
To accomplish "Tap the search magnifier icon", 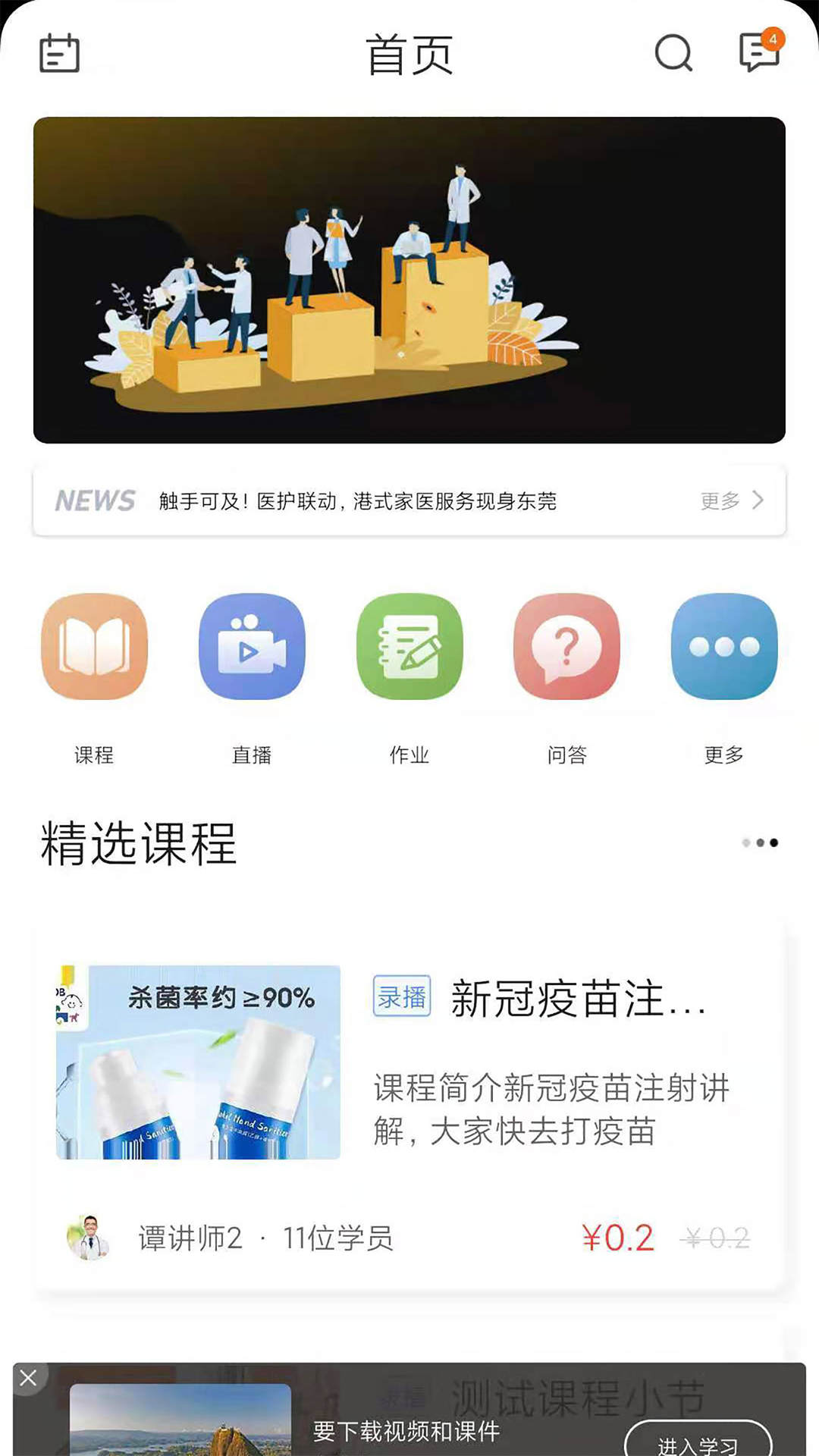I will click(673, 53).
